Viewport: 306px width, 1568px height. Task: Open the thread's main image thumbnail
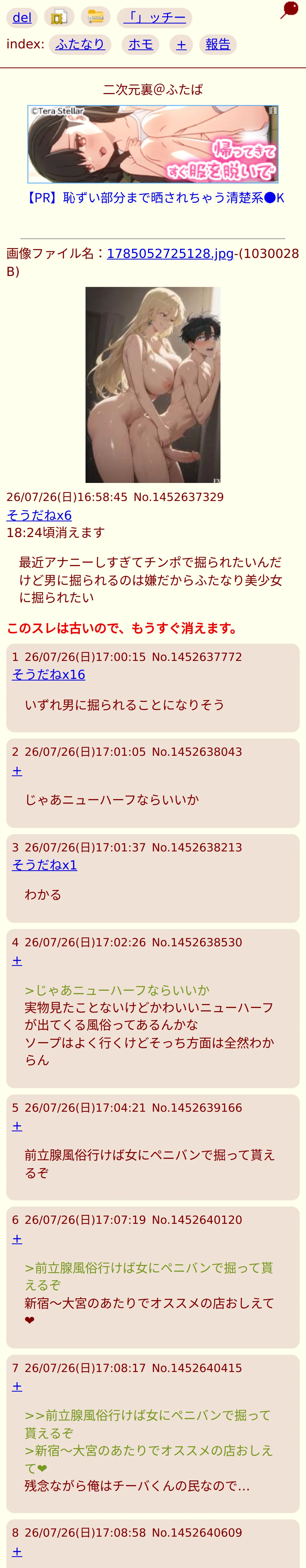point(153,385)
